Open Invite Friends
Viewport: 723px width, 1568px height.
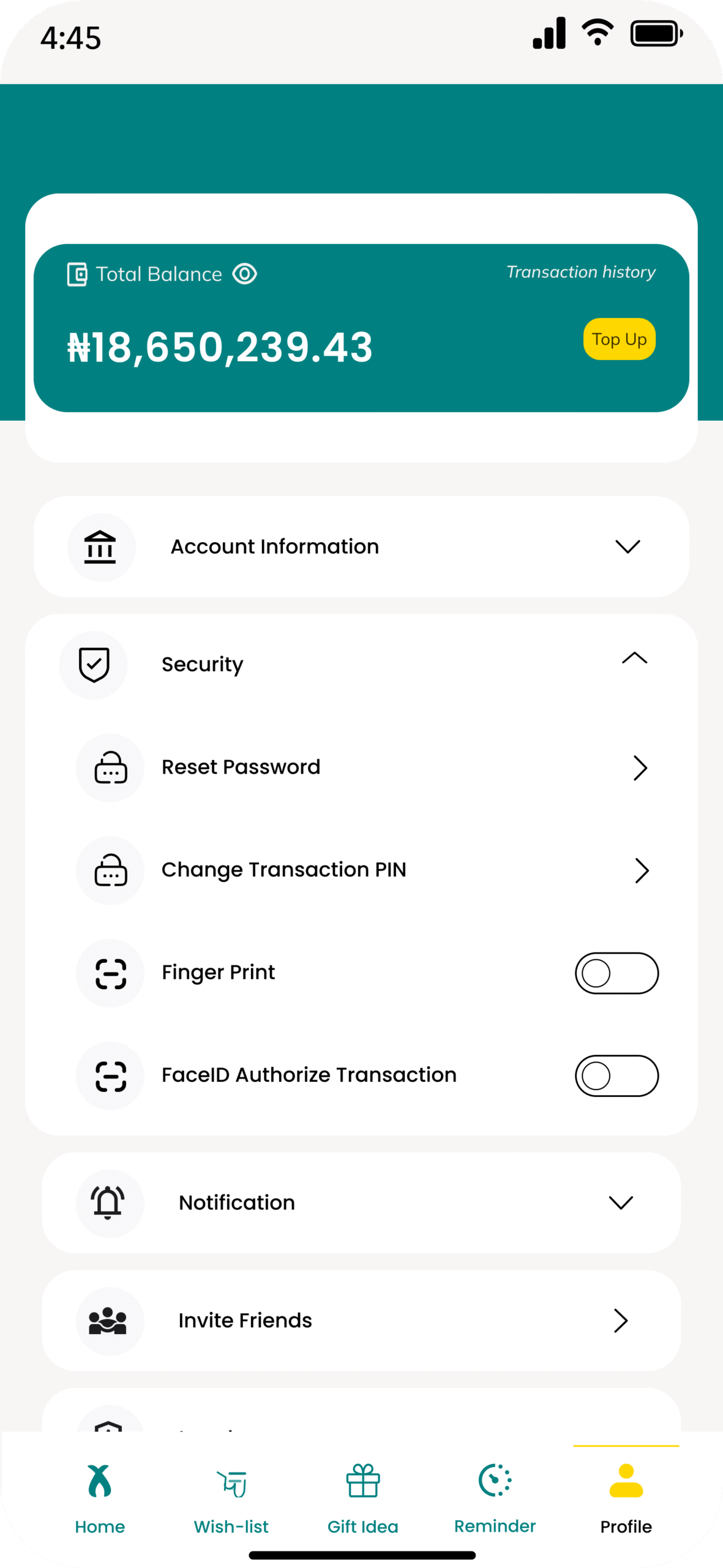click(x=361, y=1321)
